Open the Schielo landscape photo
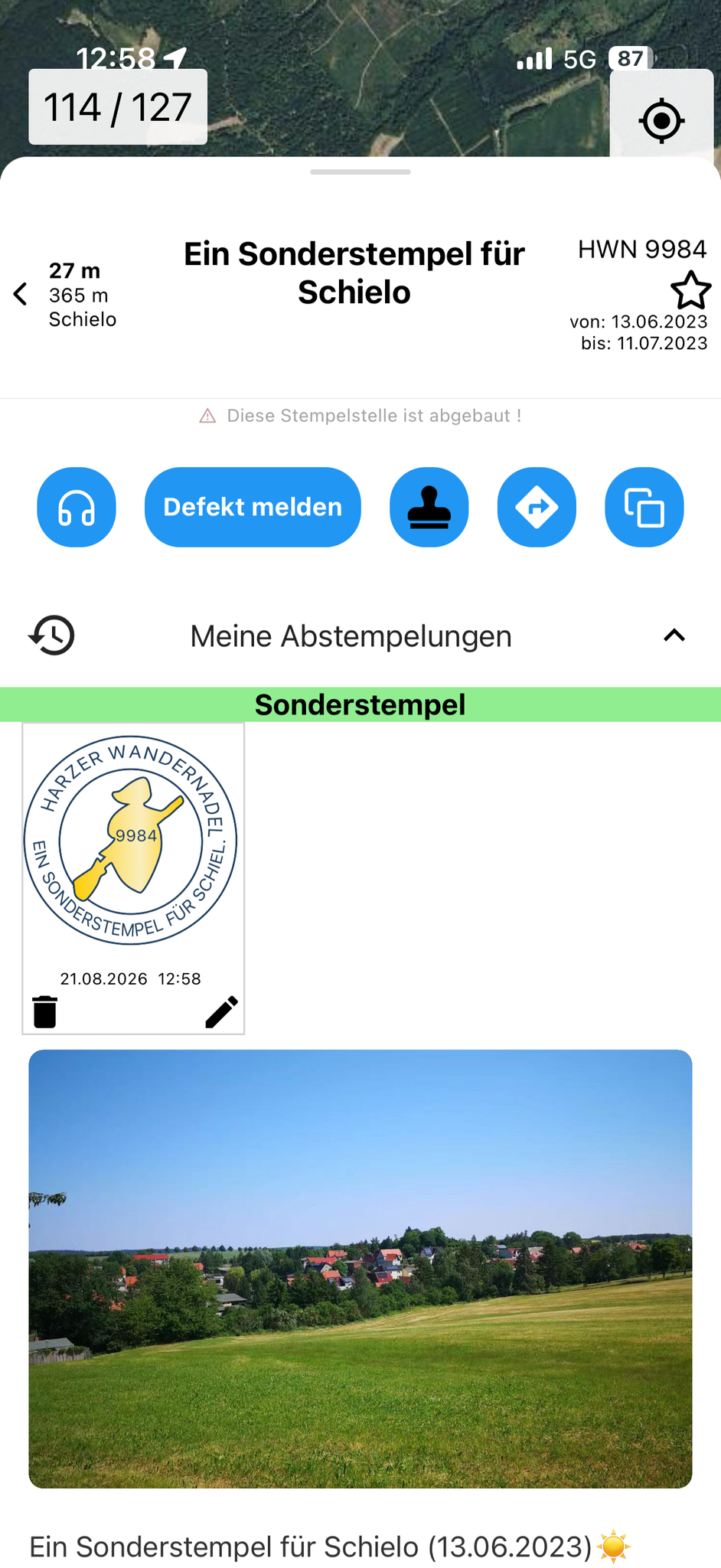This screenshot has width=721, height=1568. (x=360, y=1269)
